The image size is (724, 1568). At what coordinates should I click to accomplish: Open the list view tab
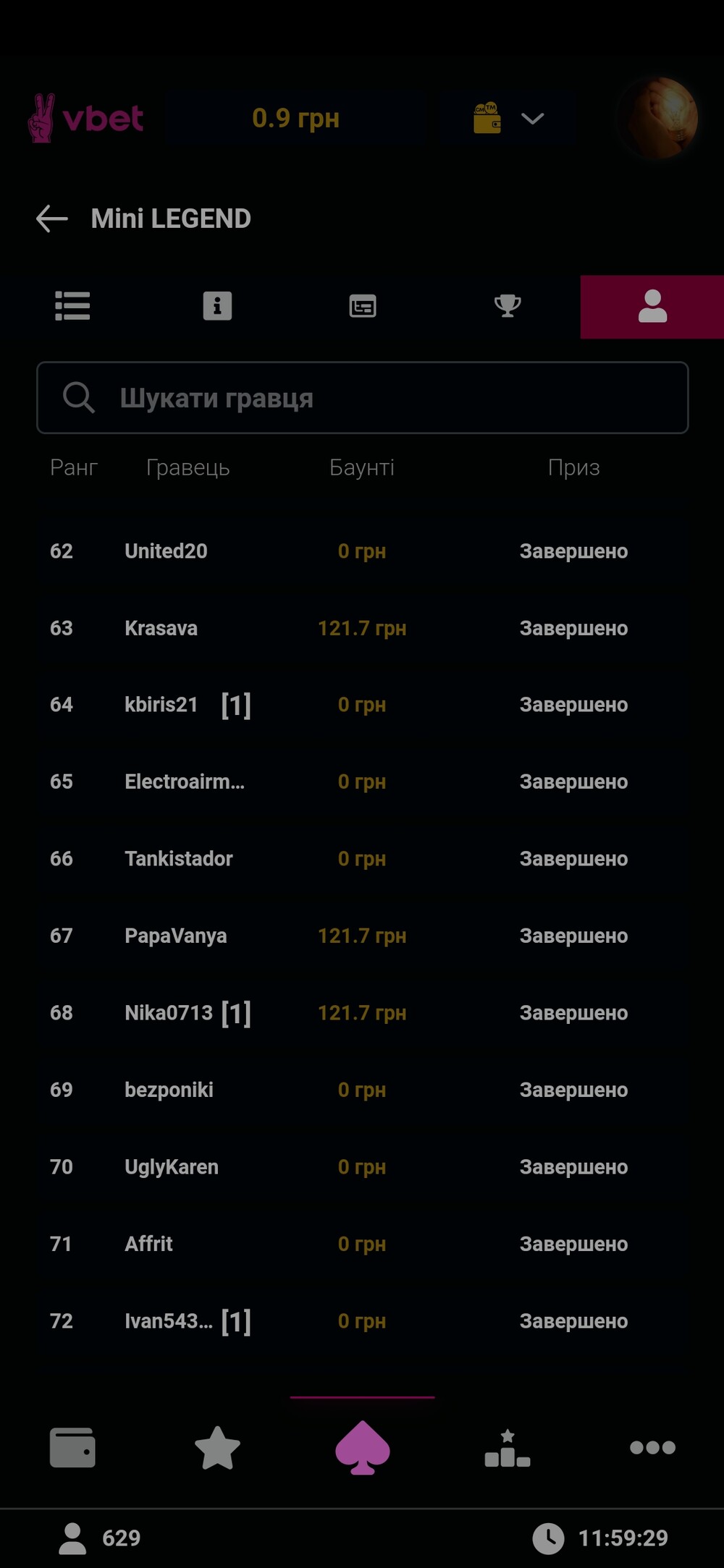click(72, 306)
